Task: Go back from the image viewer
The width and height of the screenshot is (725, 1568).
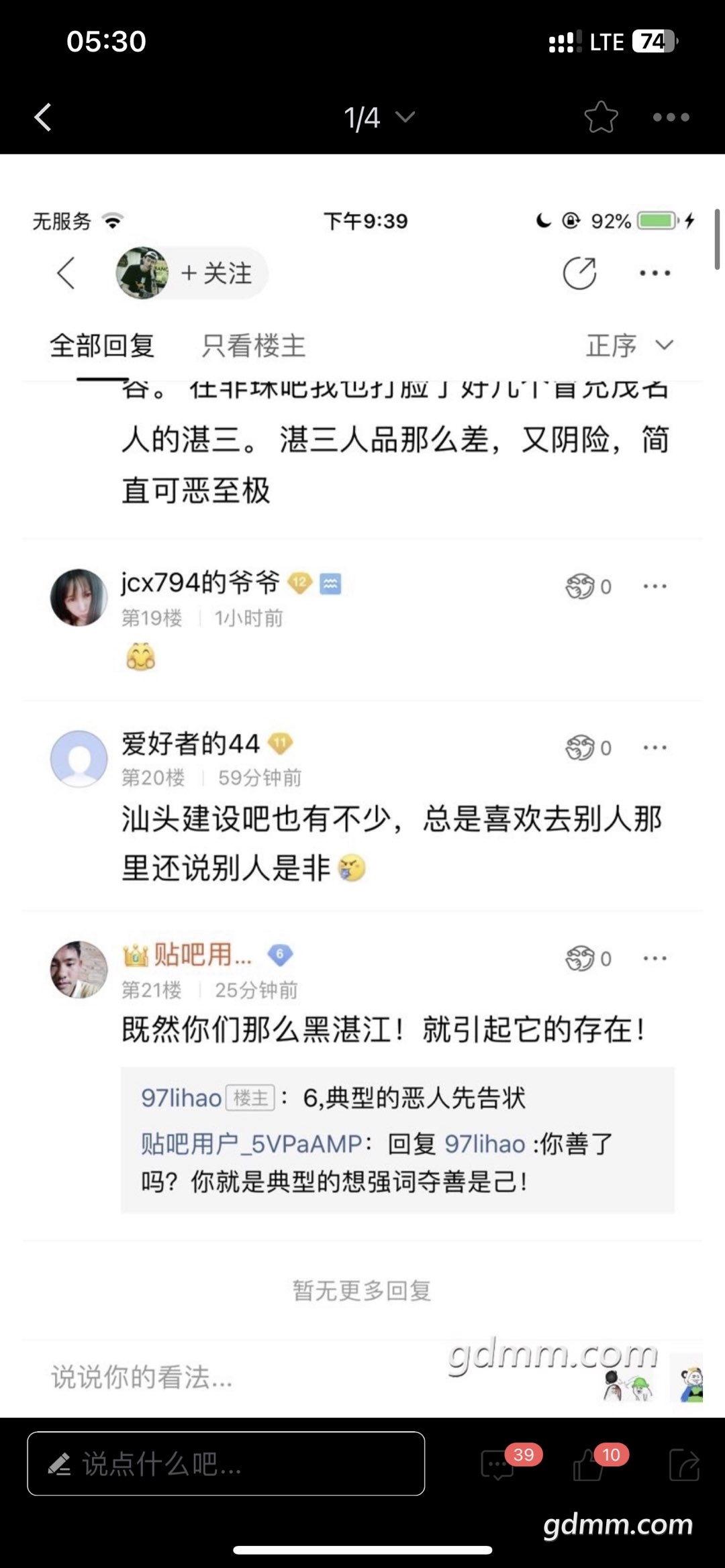Action: point(43,117)
